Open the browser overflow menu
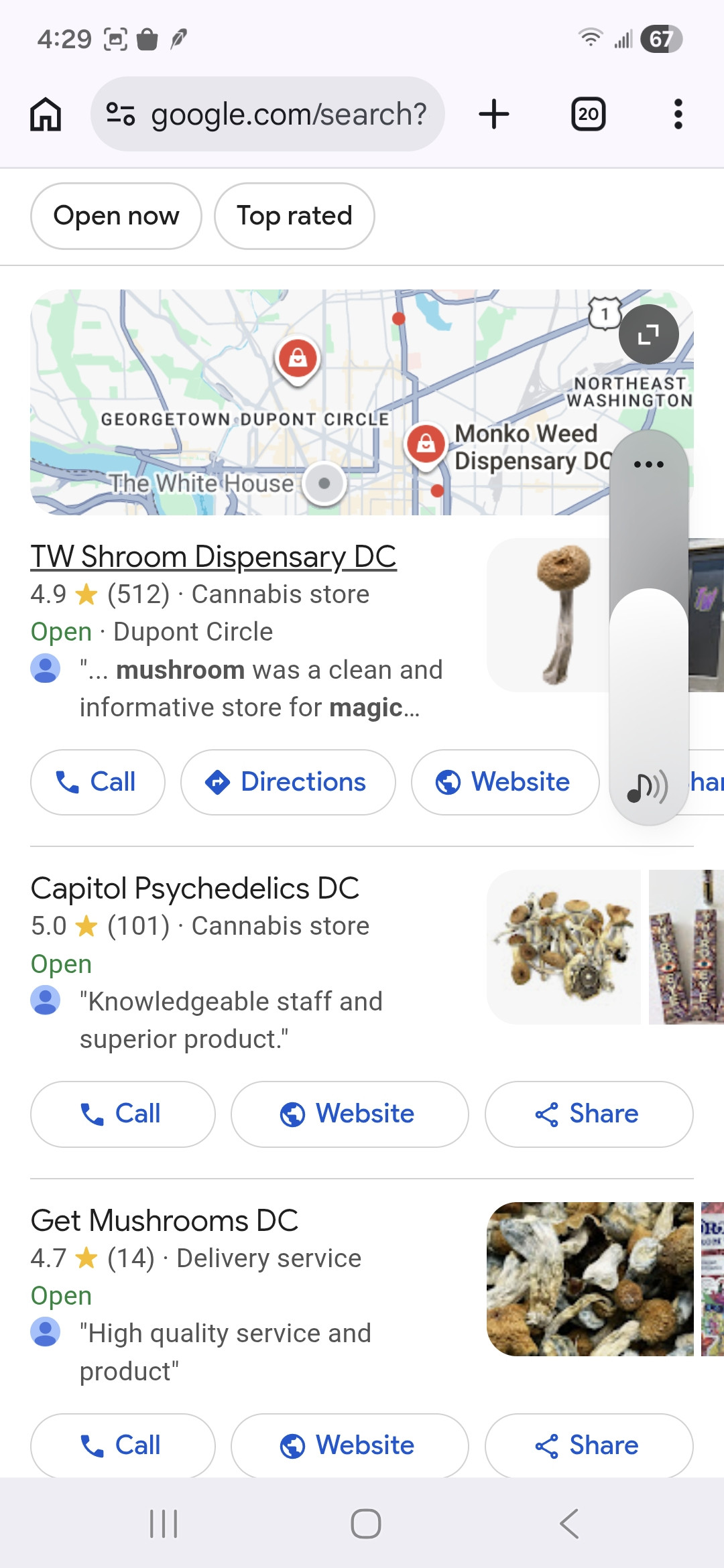 [678, 114]
